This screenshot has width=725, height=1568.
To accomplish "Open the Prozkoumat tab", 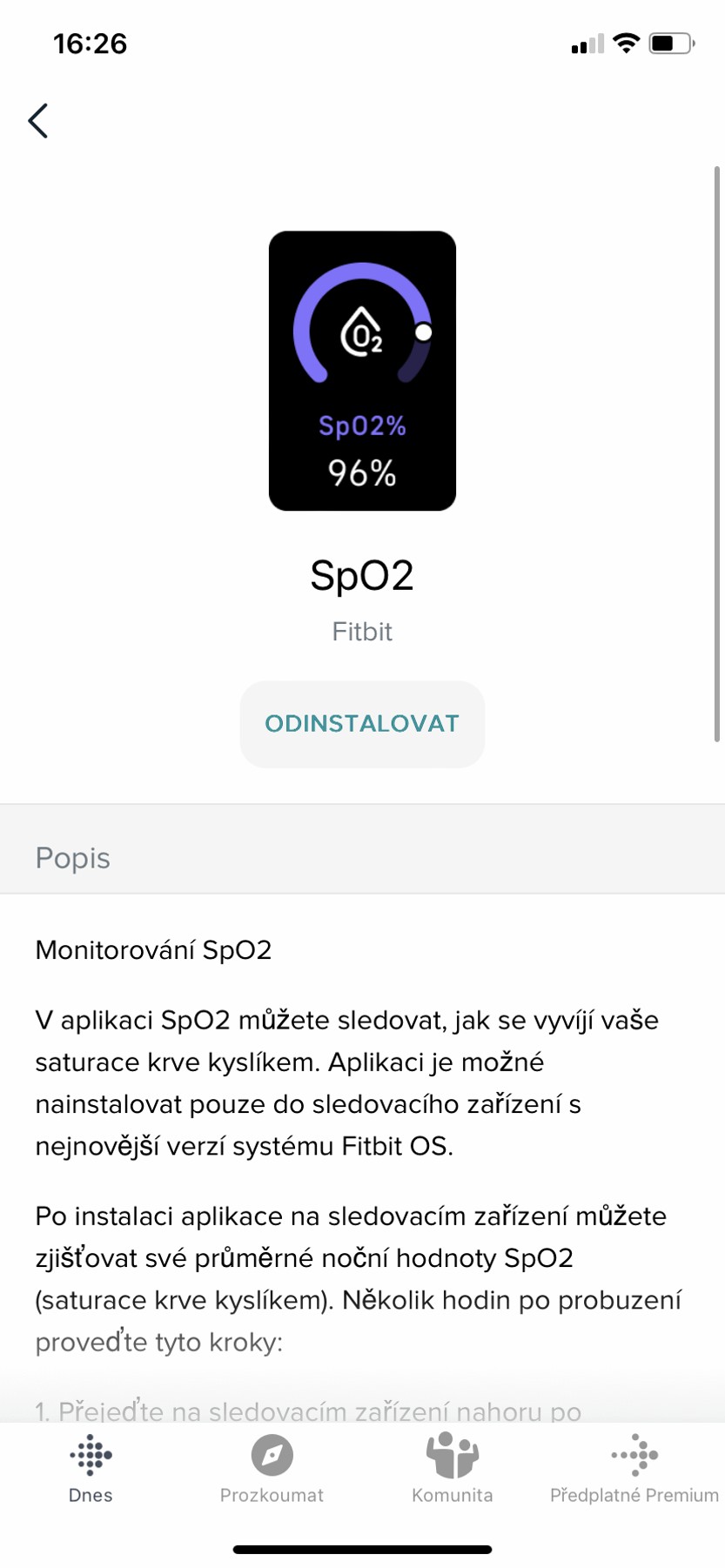I will coord(272,1470).
